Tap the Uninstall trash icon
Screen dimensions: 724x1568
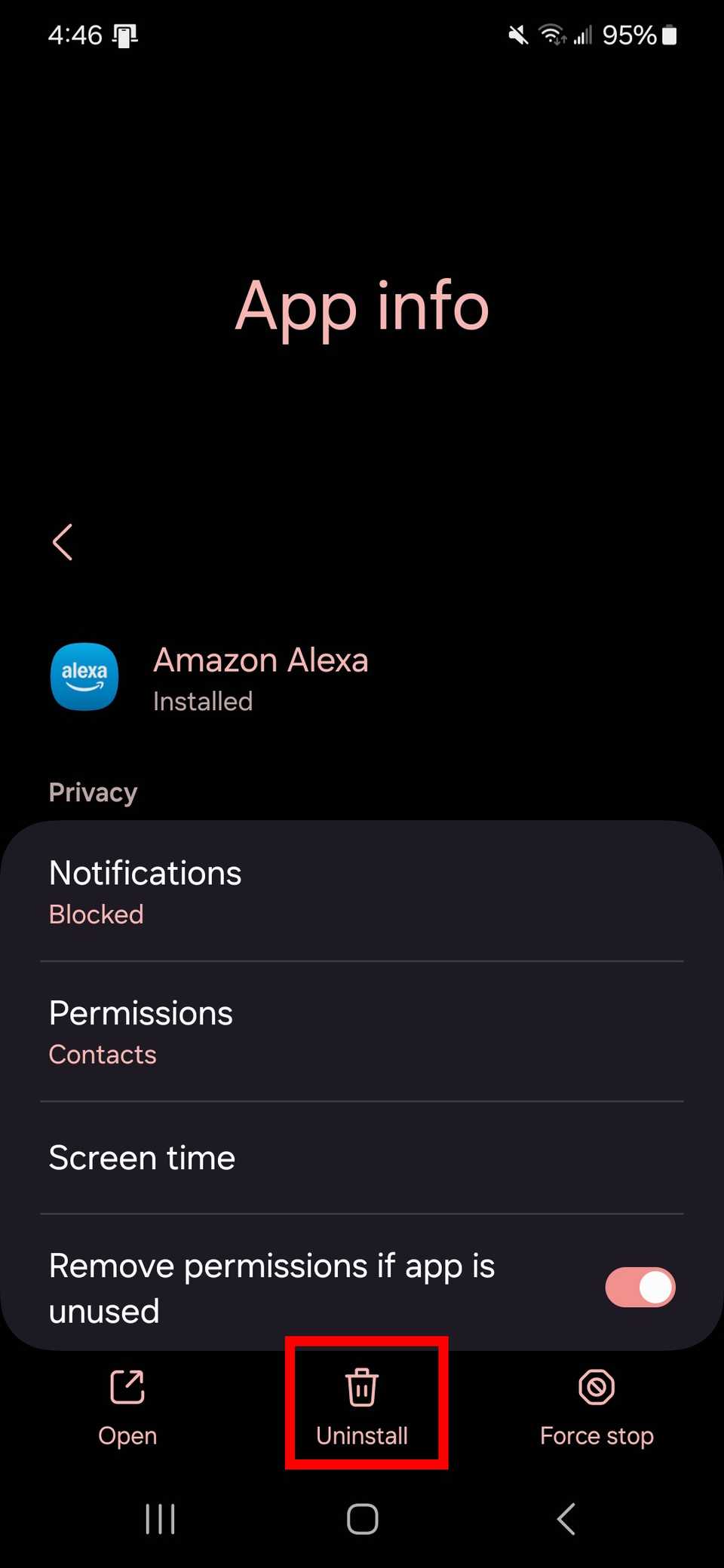pos(362,1387)
